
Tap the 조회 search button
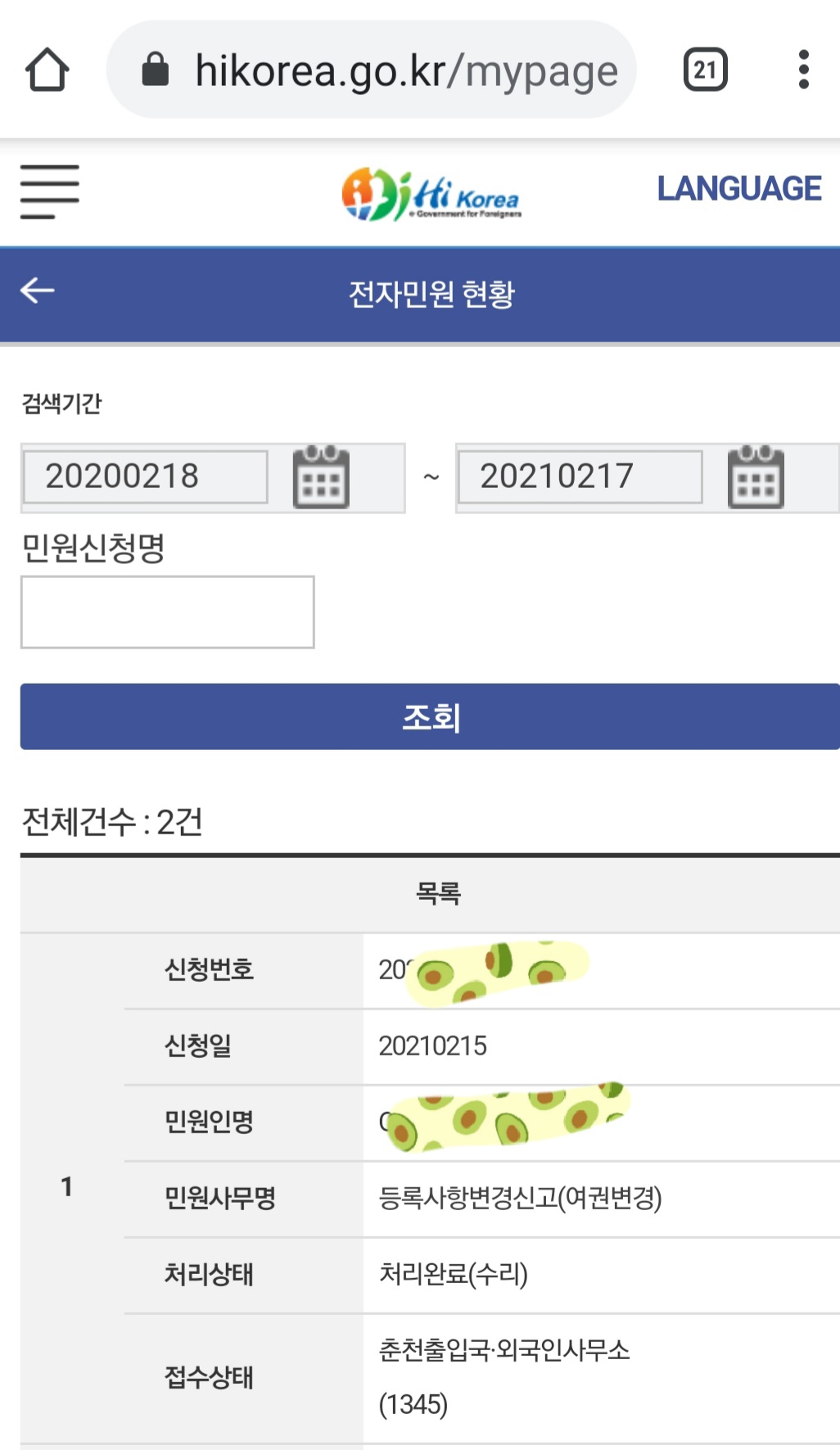coord(430,717)
